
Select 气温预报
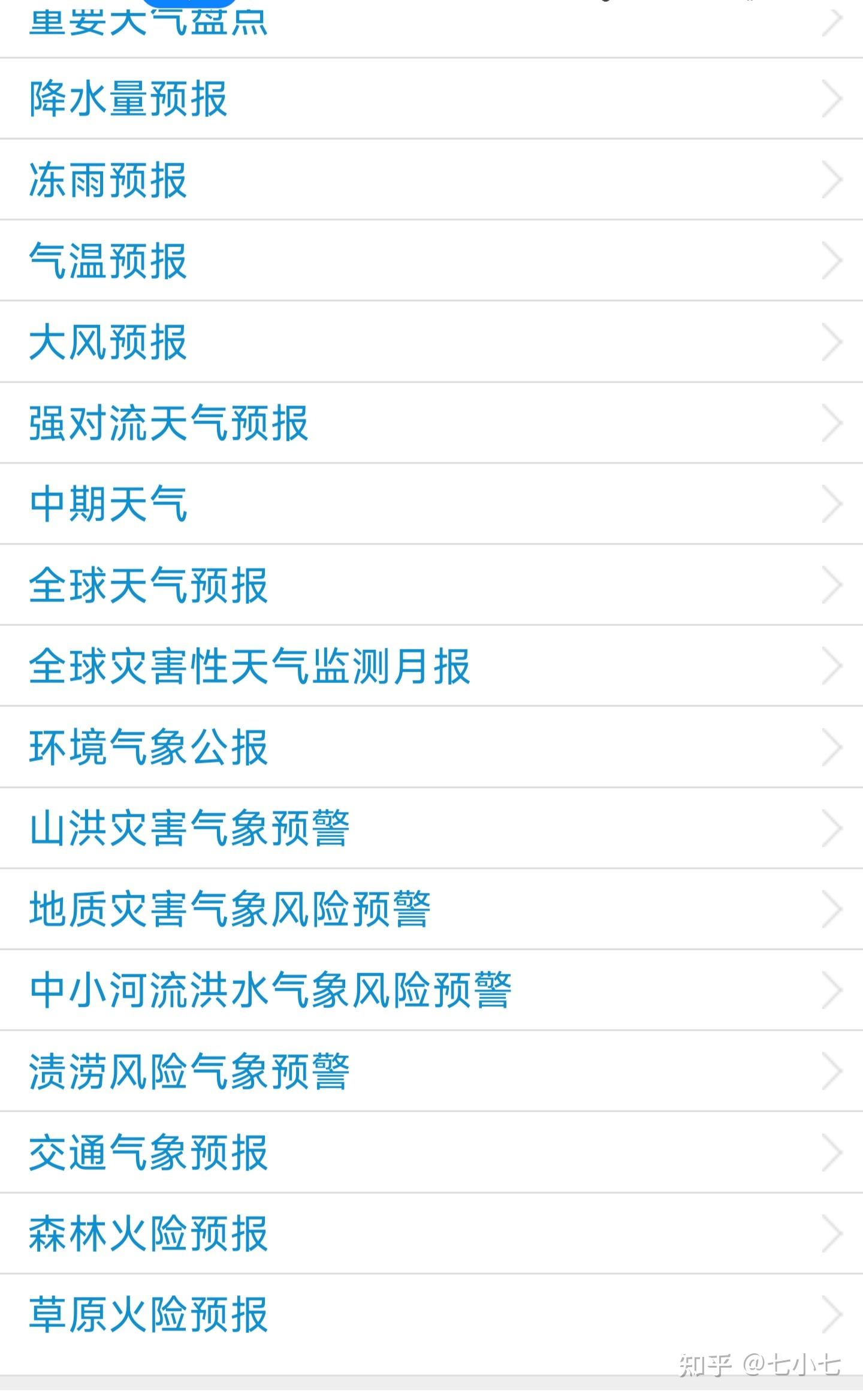click(431, 261)
